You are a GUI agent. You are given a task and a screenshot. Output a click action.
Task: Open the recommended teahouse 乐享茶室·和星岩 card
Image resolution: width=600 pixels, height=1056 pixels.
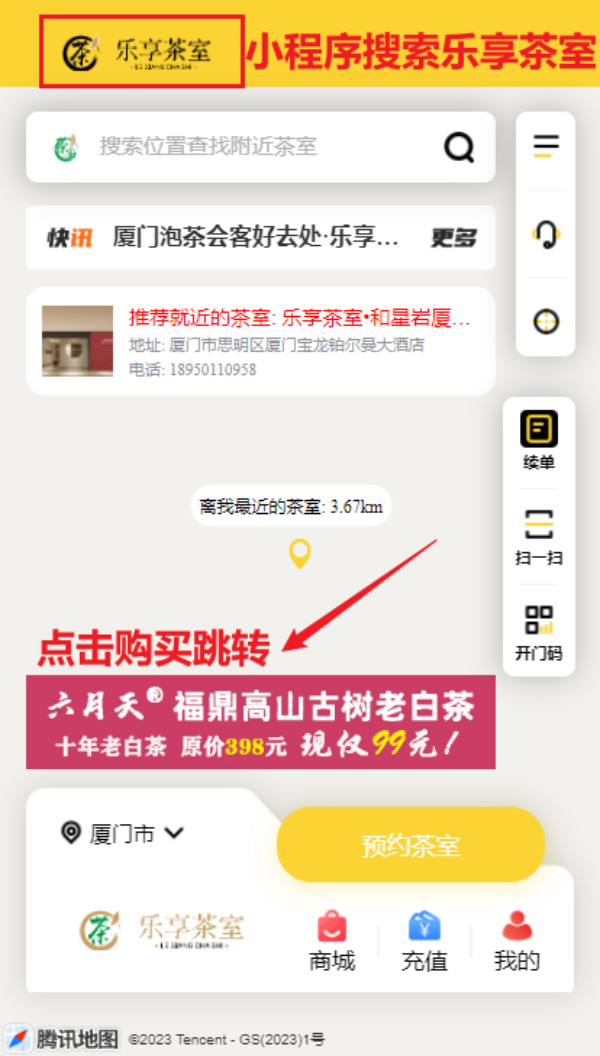(x=260, y=341)
